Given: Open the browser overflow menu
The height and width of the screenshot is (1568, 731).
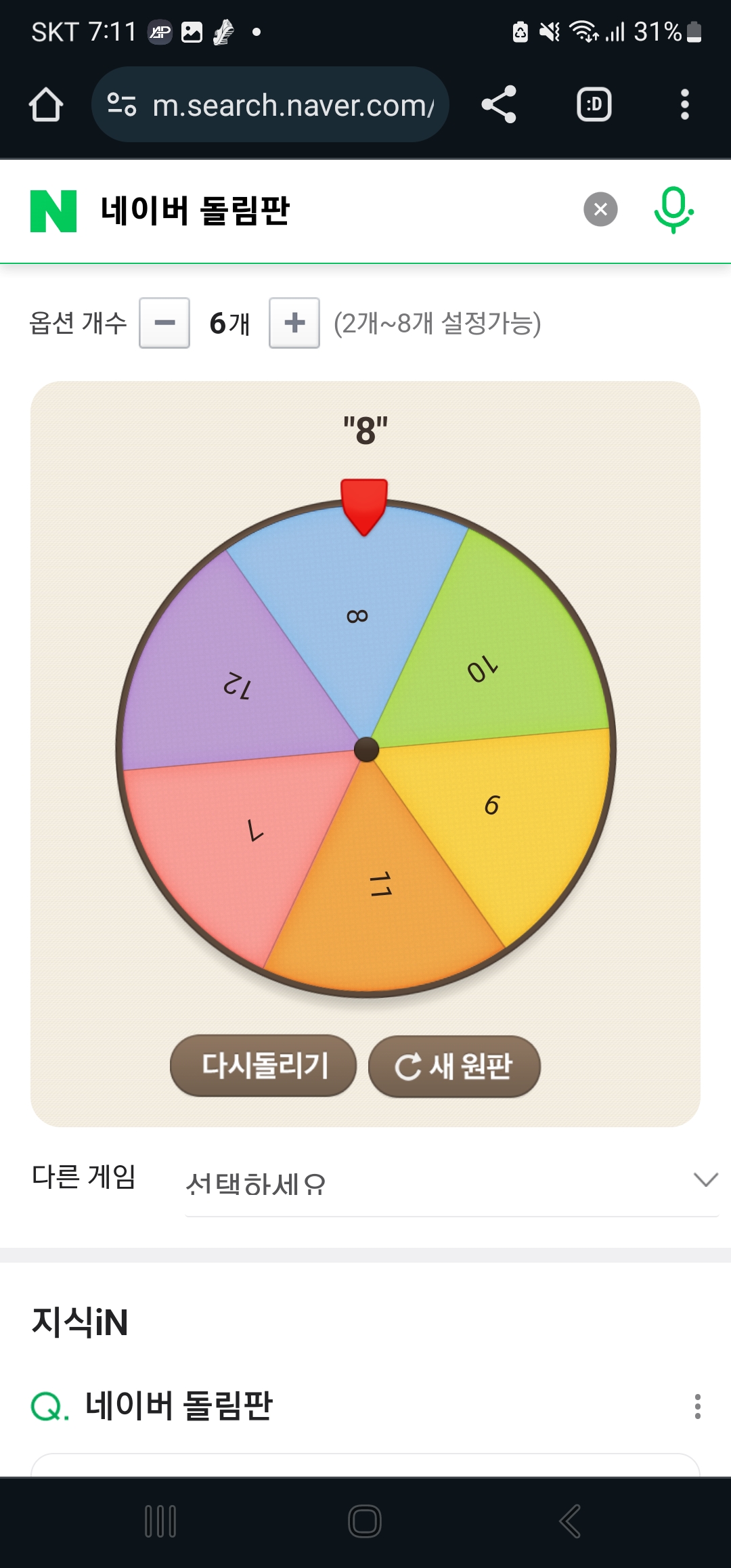Looking at the screenshot, I should [x=684, y=105].
